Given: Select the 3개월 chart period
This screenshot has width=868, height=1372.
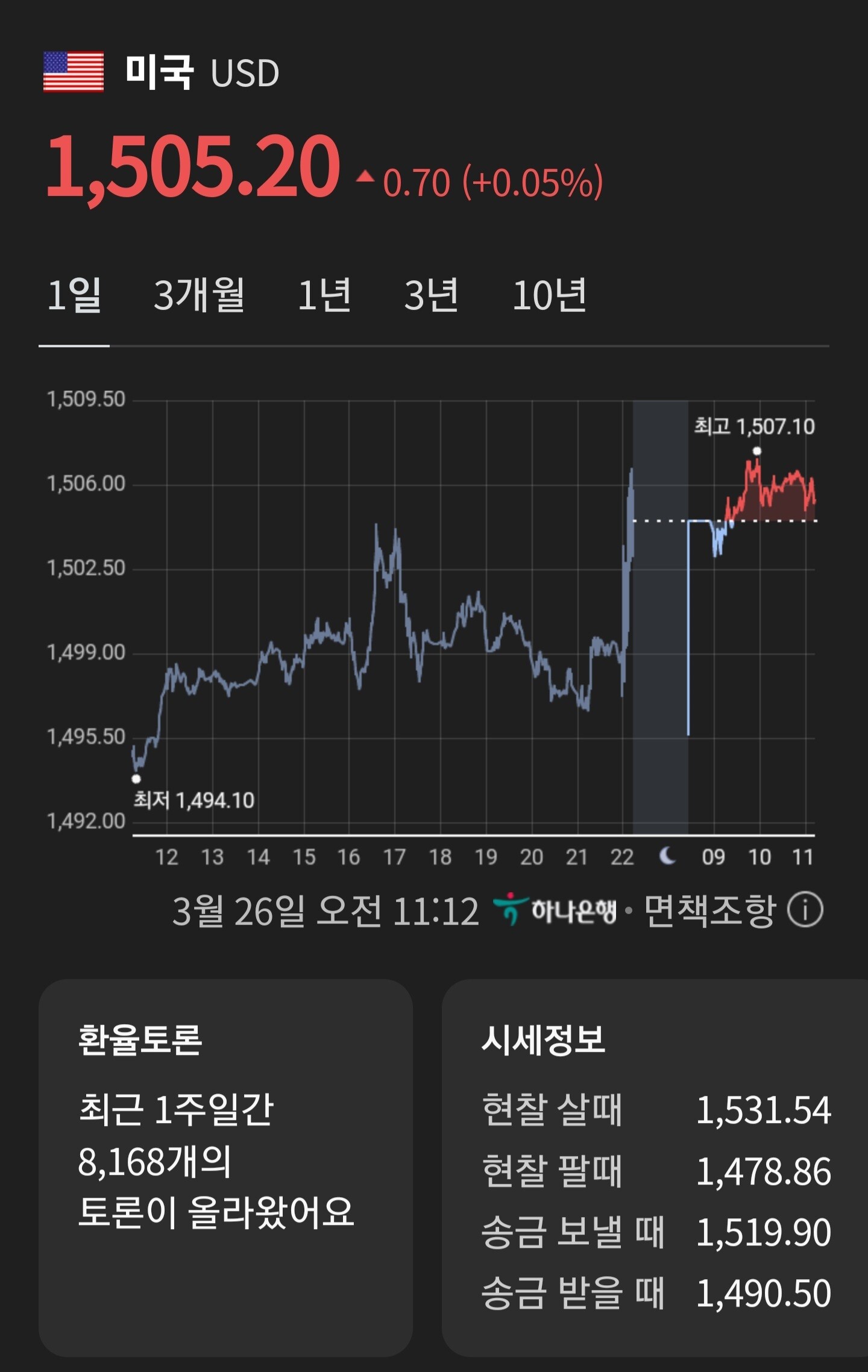Looking at the screenshot, I should tap(199, 295).
